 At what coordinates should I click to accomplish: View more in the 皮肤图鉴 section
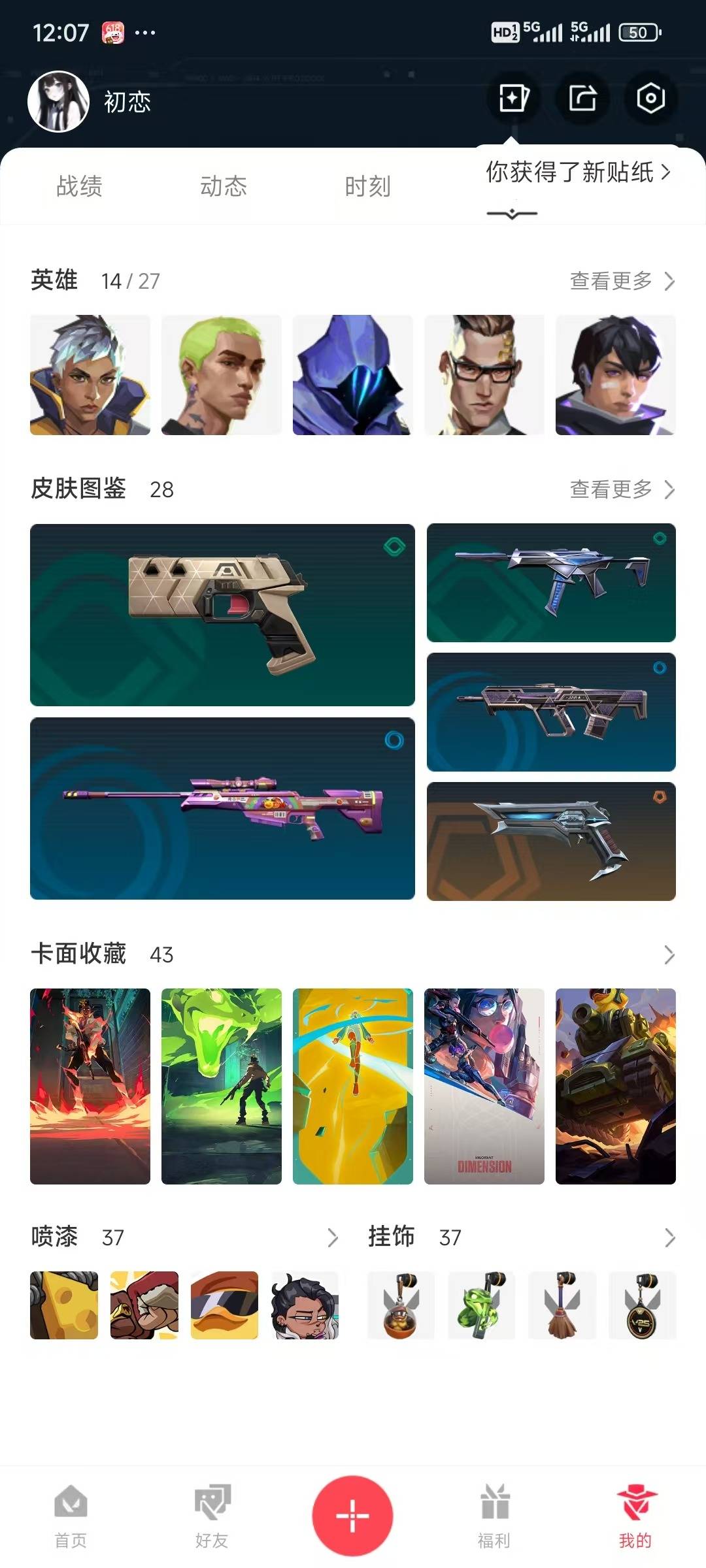point(622,489)
